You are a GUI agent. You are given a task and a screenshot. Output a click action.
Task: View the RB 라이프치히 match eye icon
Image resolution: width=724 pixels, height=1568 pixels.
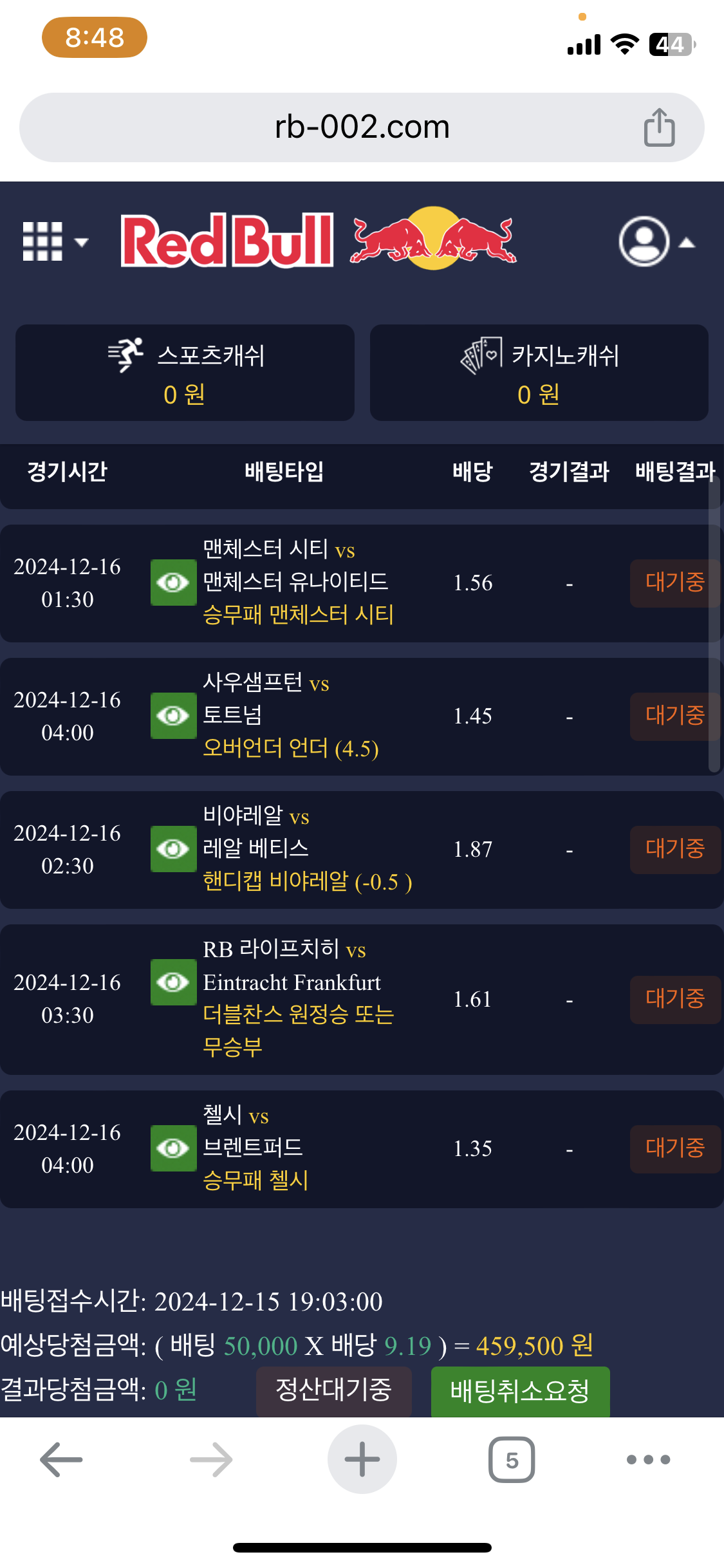[173, 982]
